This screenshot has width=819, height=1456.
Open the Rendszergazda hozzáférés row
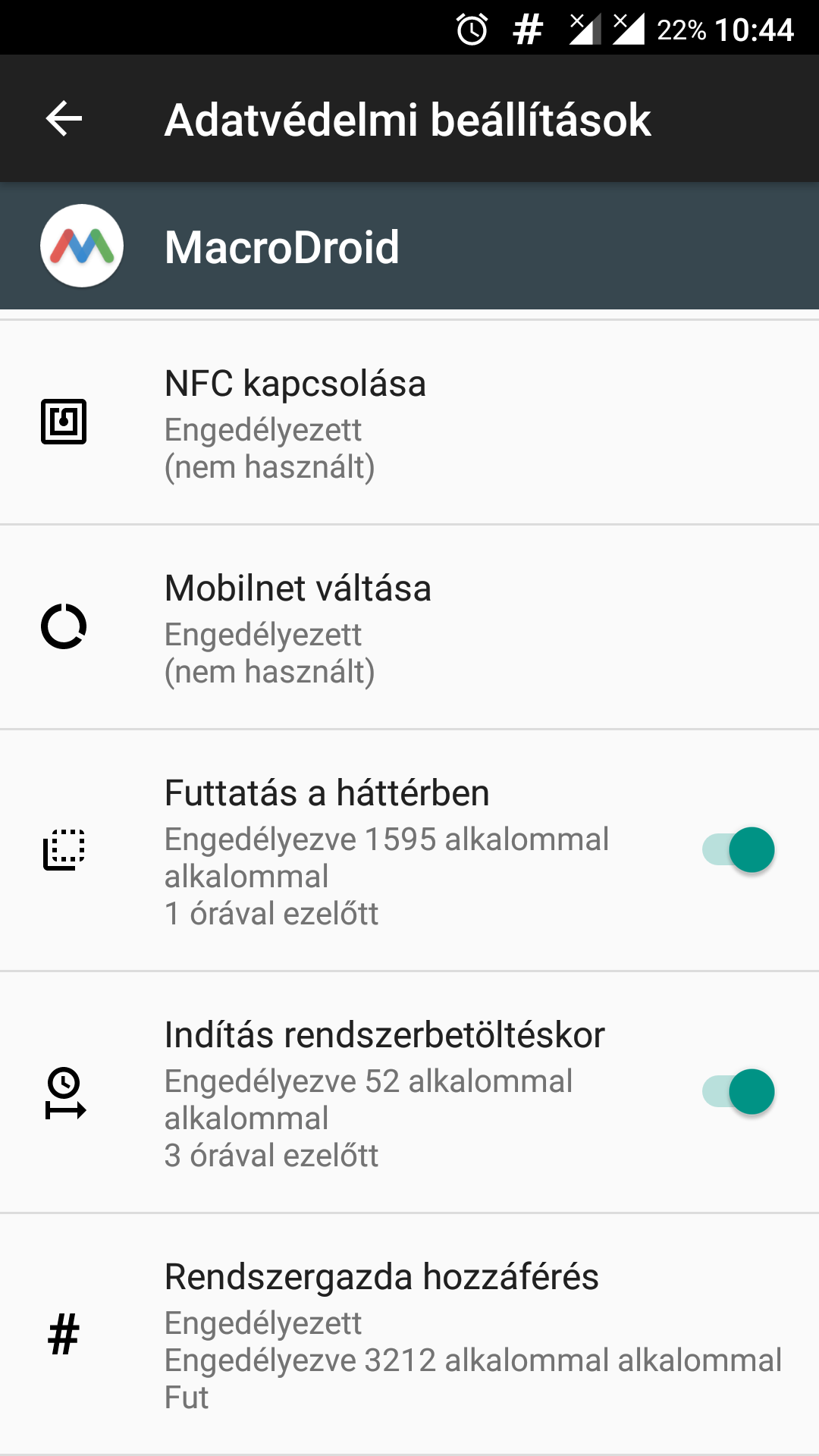pyautogui.click(x=409, y=1334)
